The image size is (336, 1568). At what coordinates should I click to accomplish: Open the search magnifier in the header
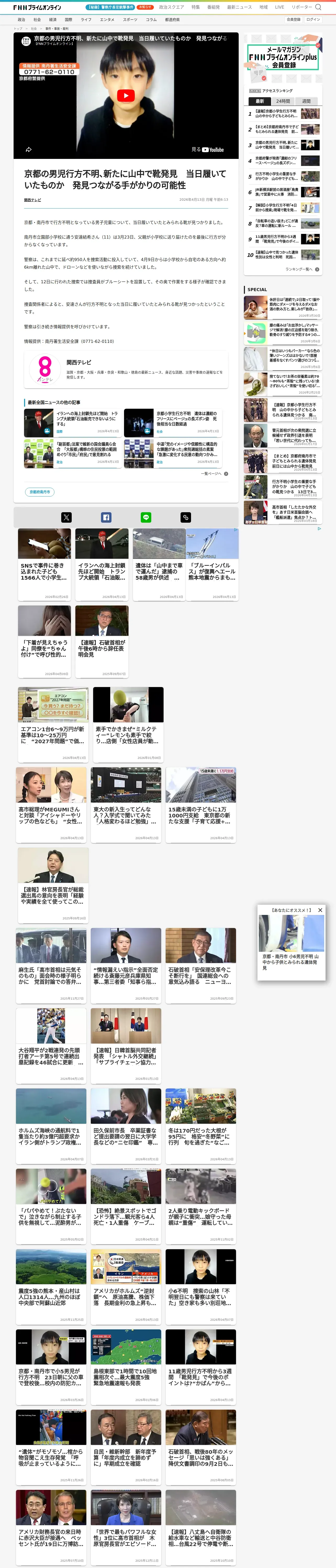pyautogui.click(x=318, y=7)
